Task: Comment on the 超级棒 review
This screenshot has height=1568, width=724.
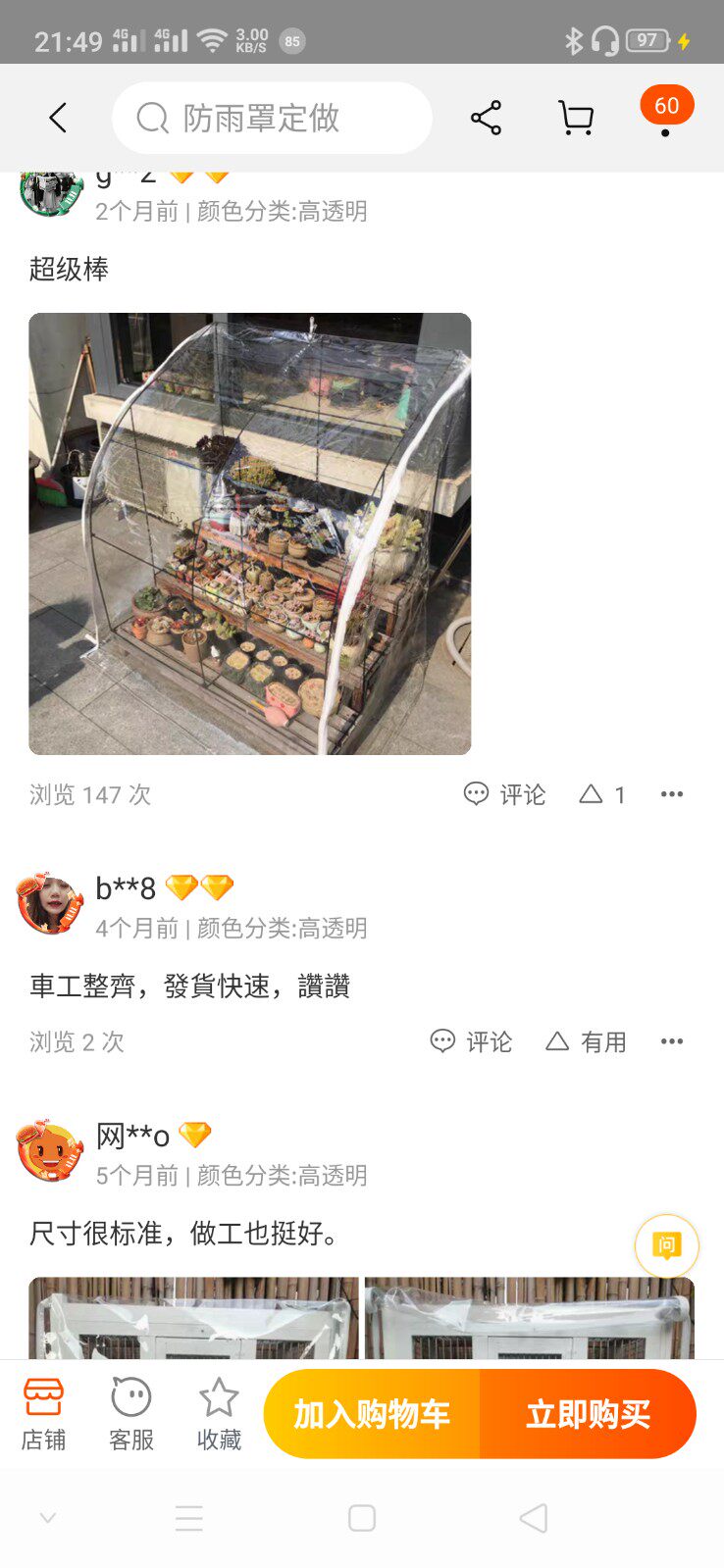Action: 504,794
